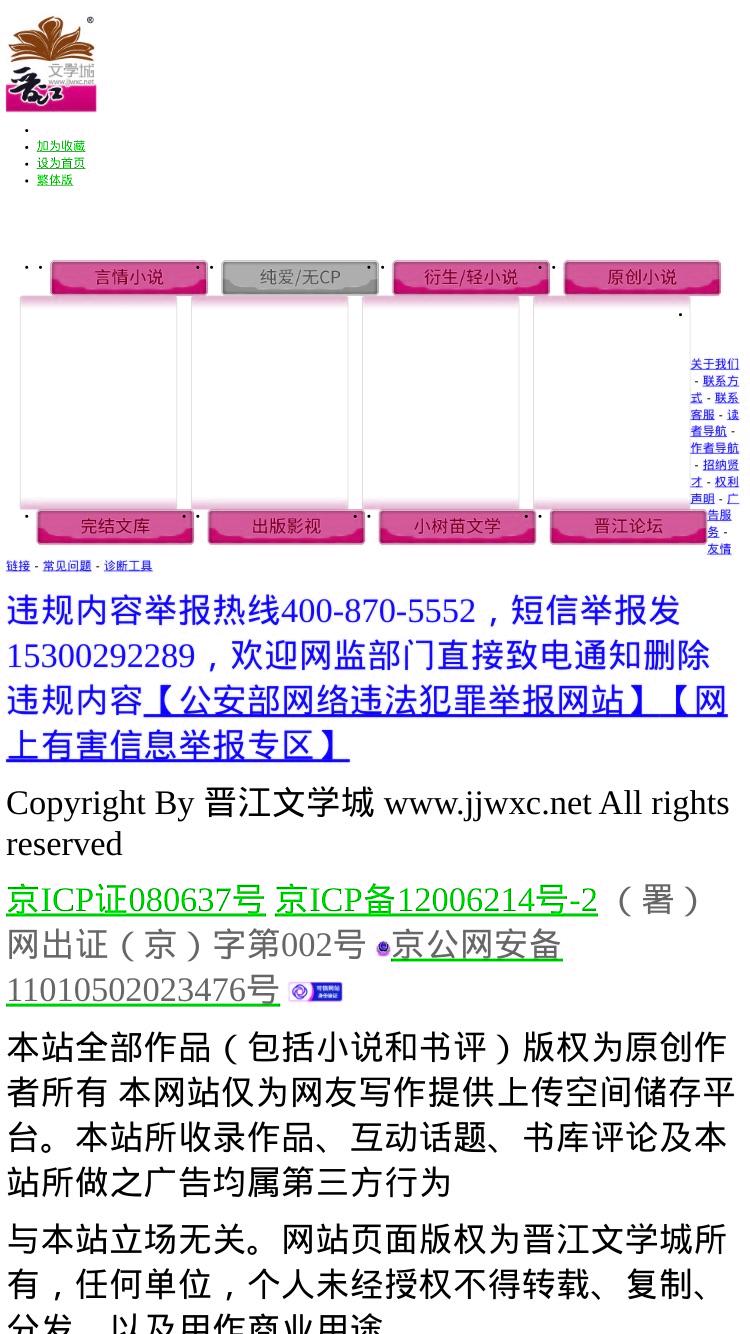Screen dimensions: 750x1334
Task: Go to 出版影视 section
Action: pos(286,526)
